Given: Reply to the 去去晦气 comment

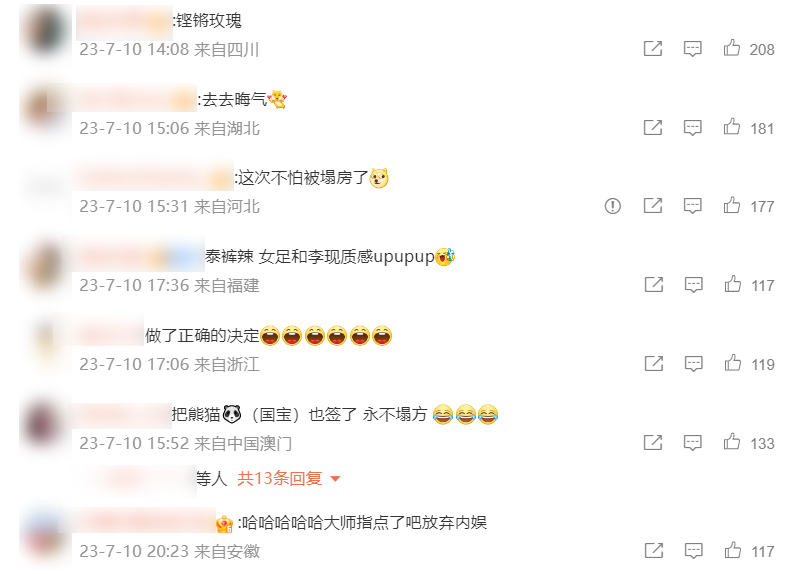Looking at the screenshot, I should 692,128.
